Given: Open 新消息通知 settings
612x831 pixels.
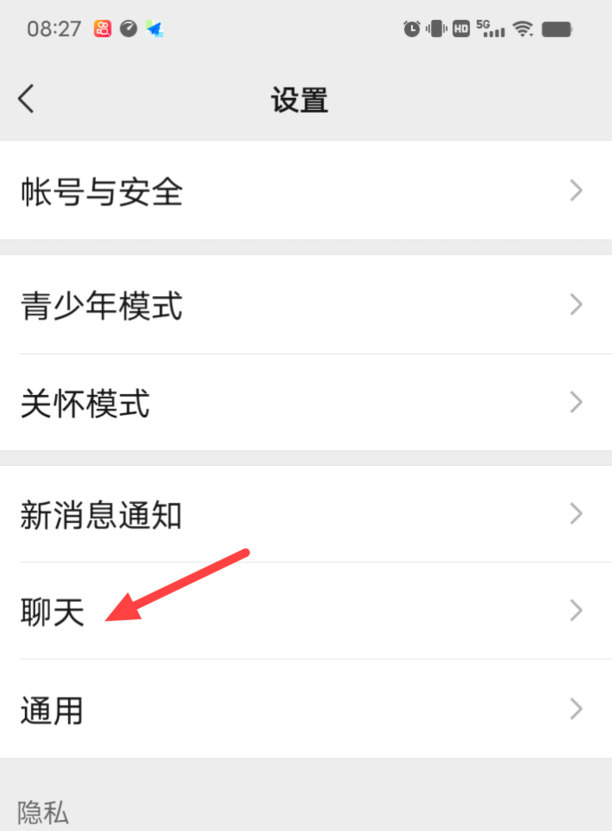Looking at the screenshot, I should 305,514.
